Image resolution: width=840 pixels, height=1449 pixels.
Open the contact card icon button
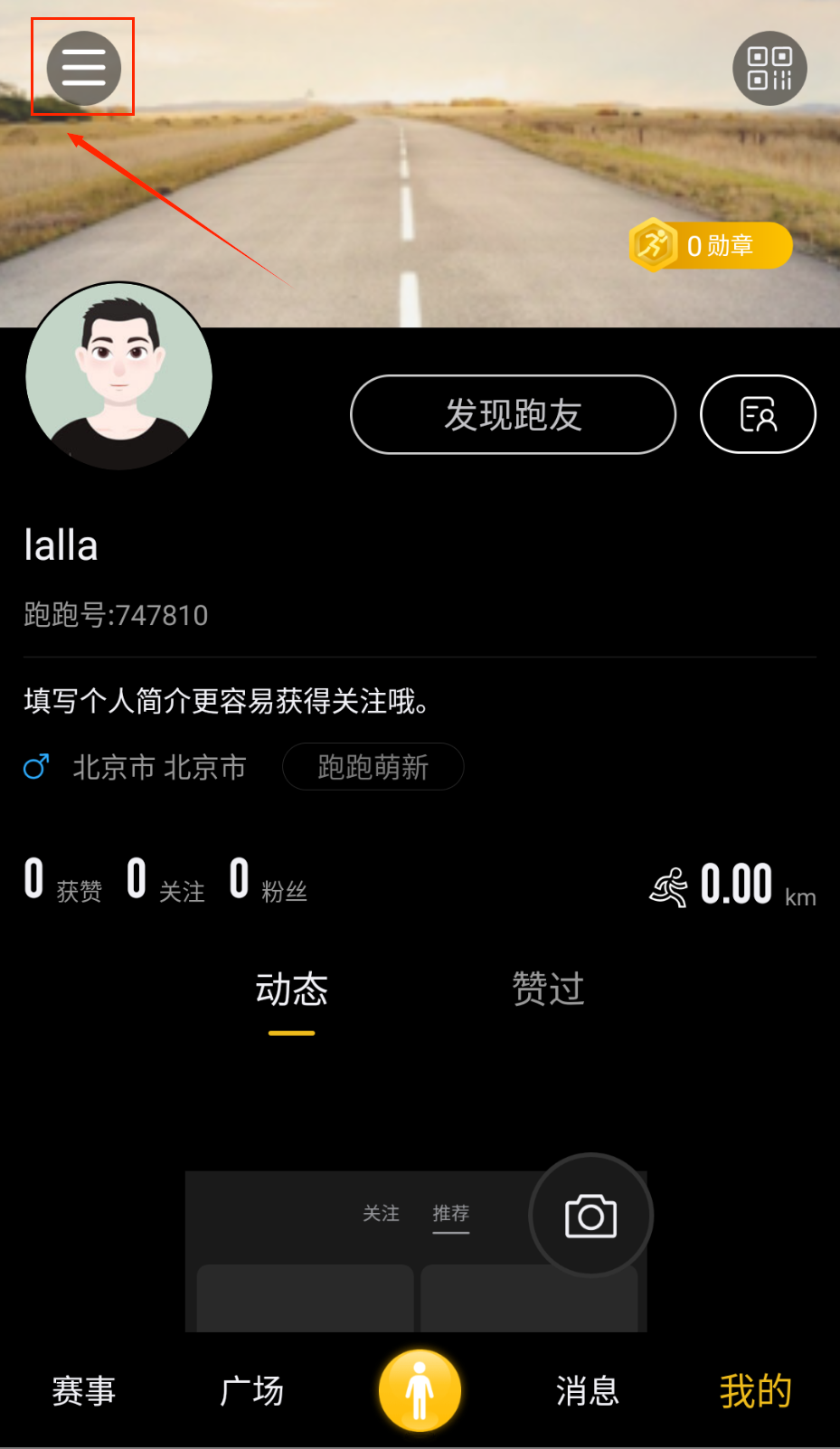click(758, 415)
